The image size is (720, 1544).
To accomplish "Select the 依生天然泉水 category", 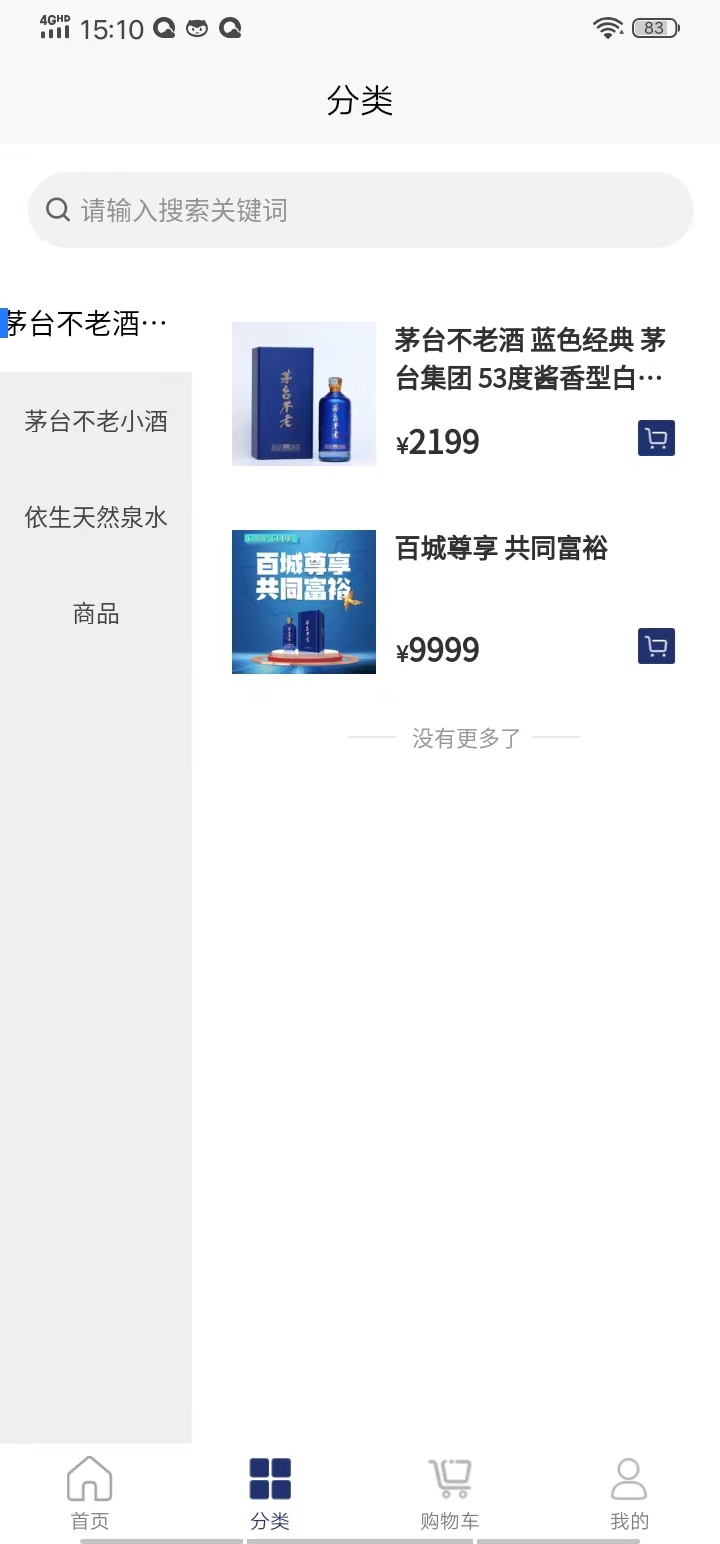I will pyautogui.click(x=96, y=517).
